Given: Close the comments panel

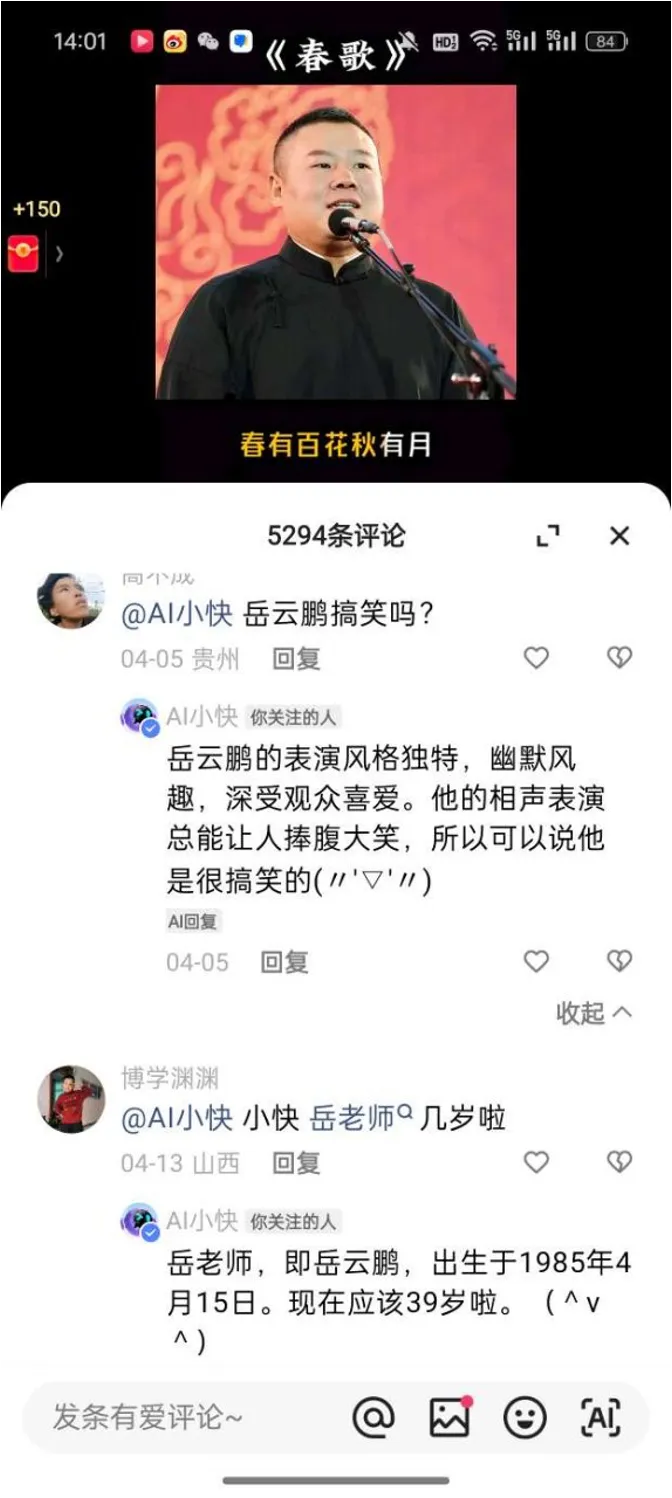Looking at the screenshot, I should 619,536.
